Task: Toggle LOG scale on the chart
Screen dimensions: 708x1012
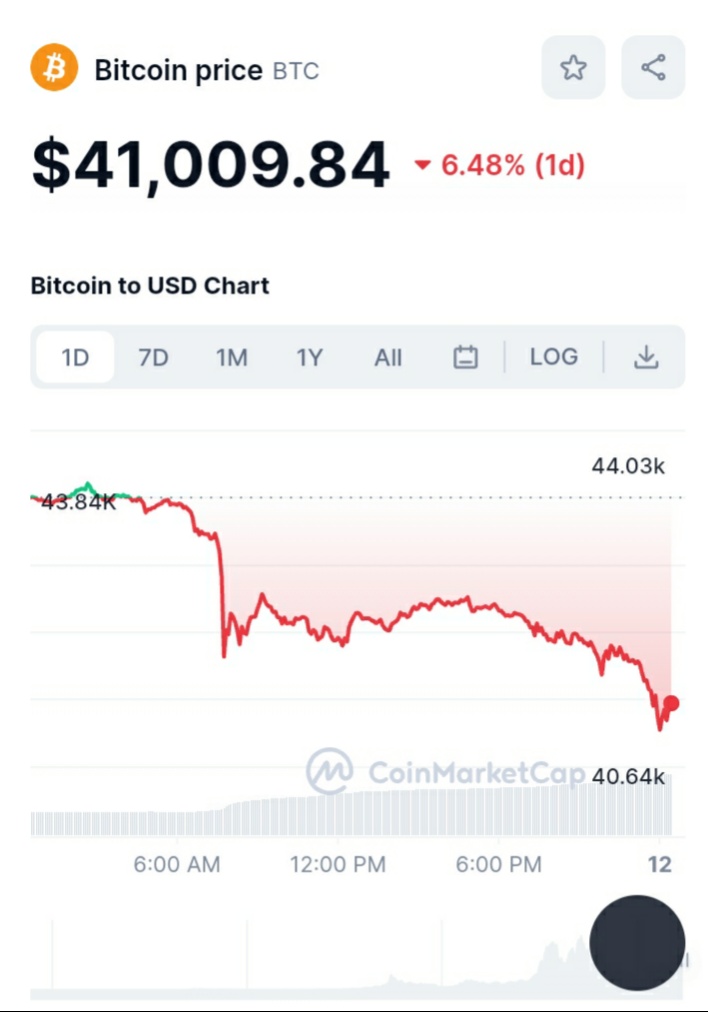Action: tap(554, 357)
